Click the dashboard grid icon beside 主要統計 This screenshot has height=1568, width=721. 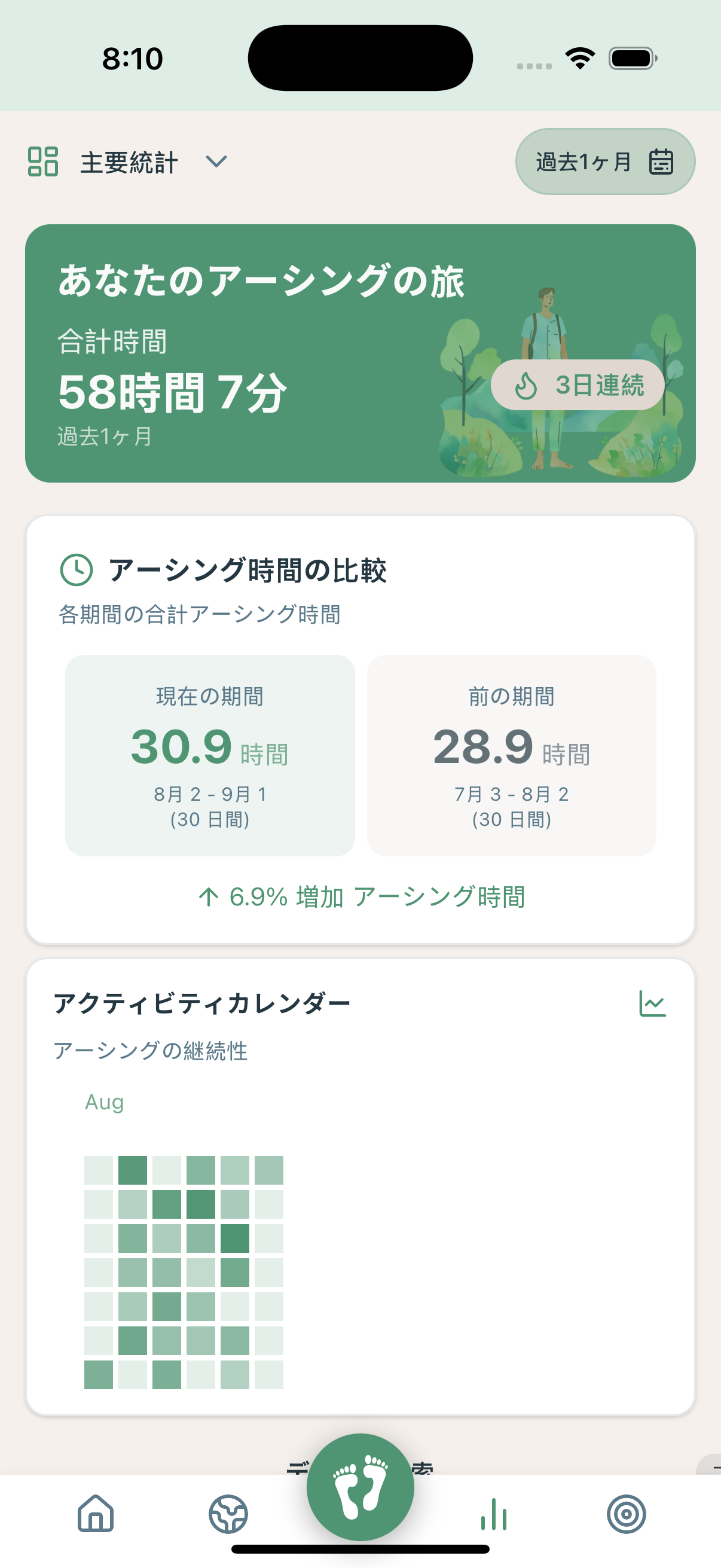[42, 162]
